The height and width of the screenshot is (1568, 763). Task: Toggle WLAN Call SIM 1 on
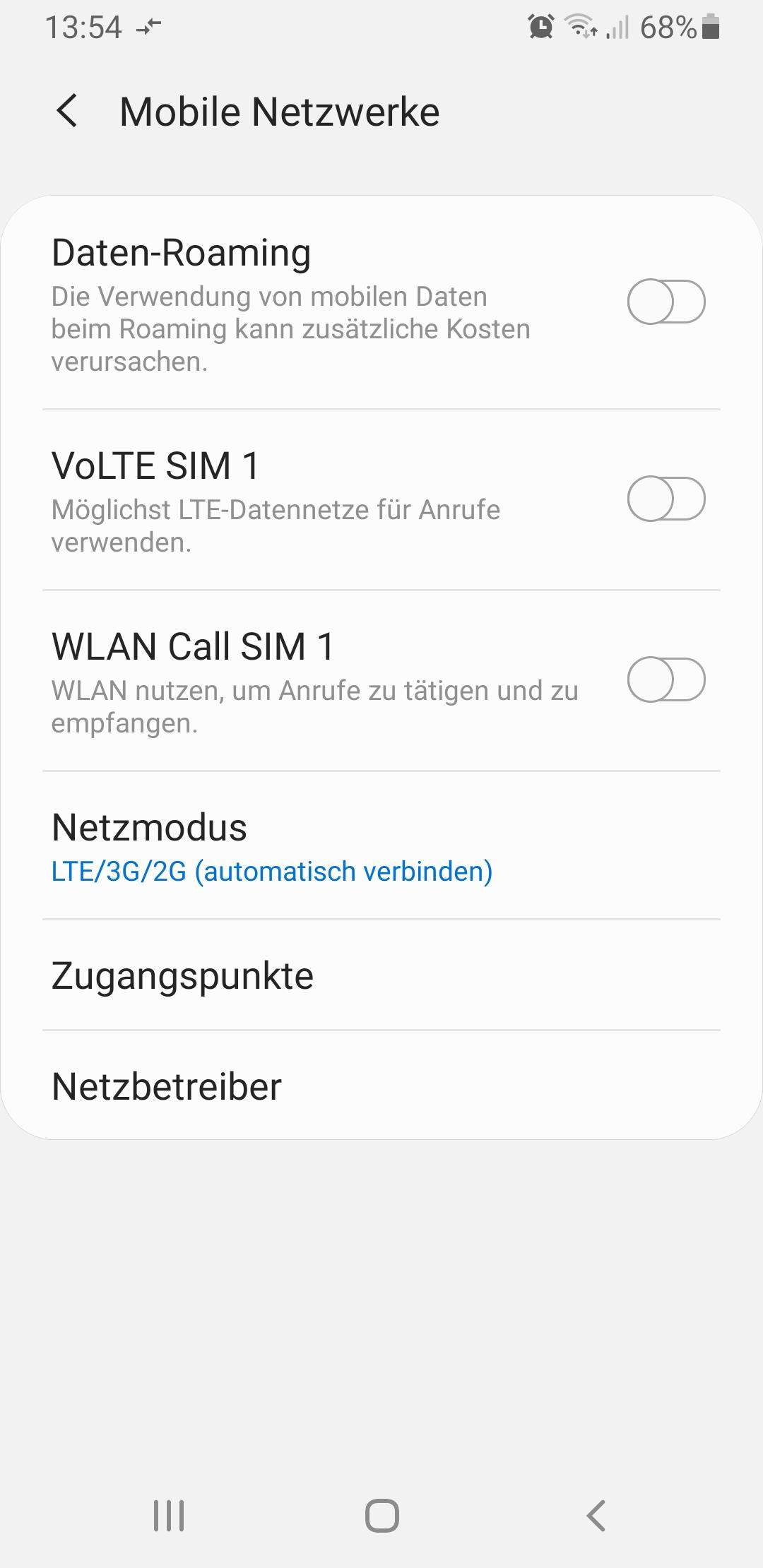(x=666, y=679)
